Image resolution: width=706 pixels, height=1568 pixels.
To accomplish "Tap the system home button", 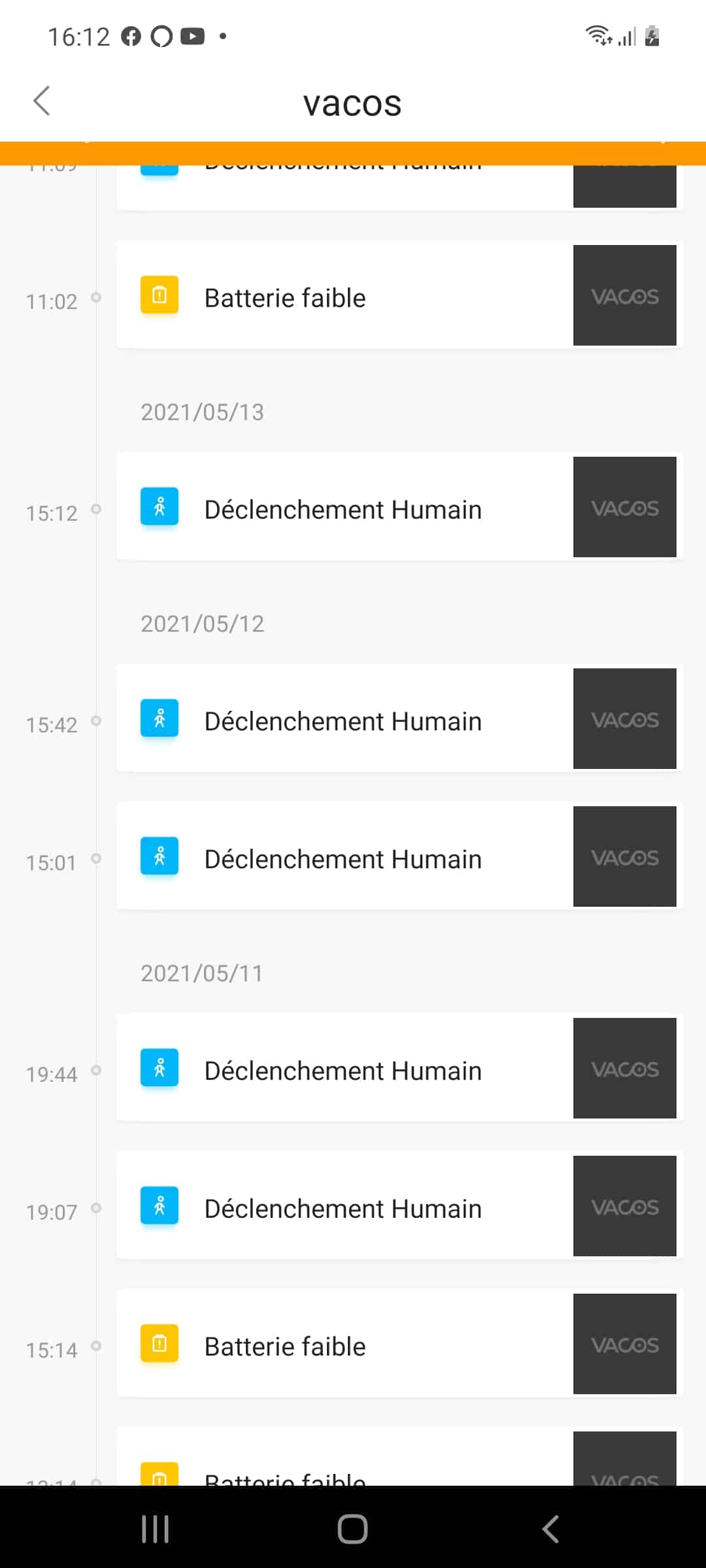I will pyautogui.click(x=352, y=1529).
